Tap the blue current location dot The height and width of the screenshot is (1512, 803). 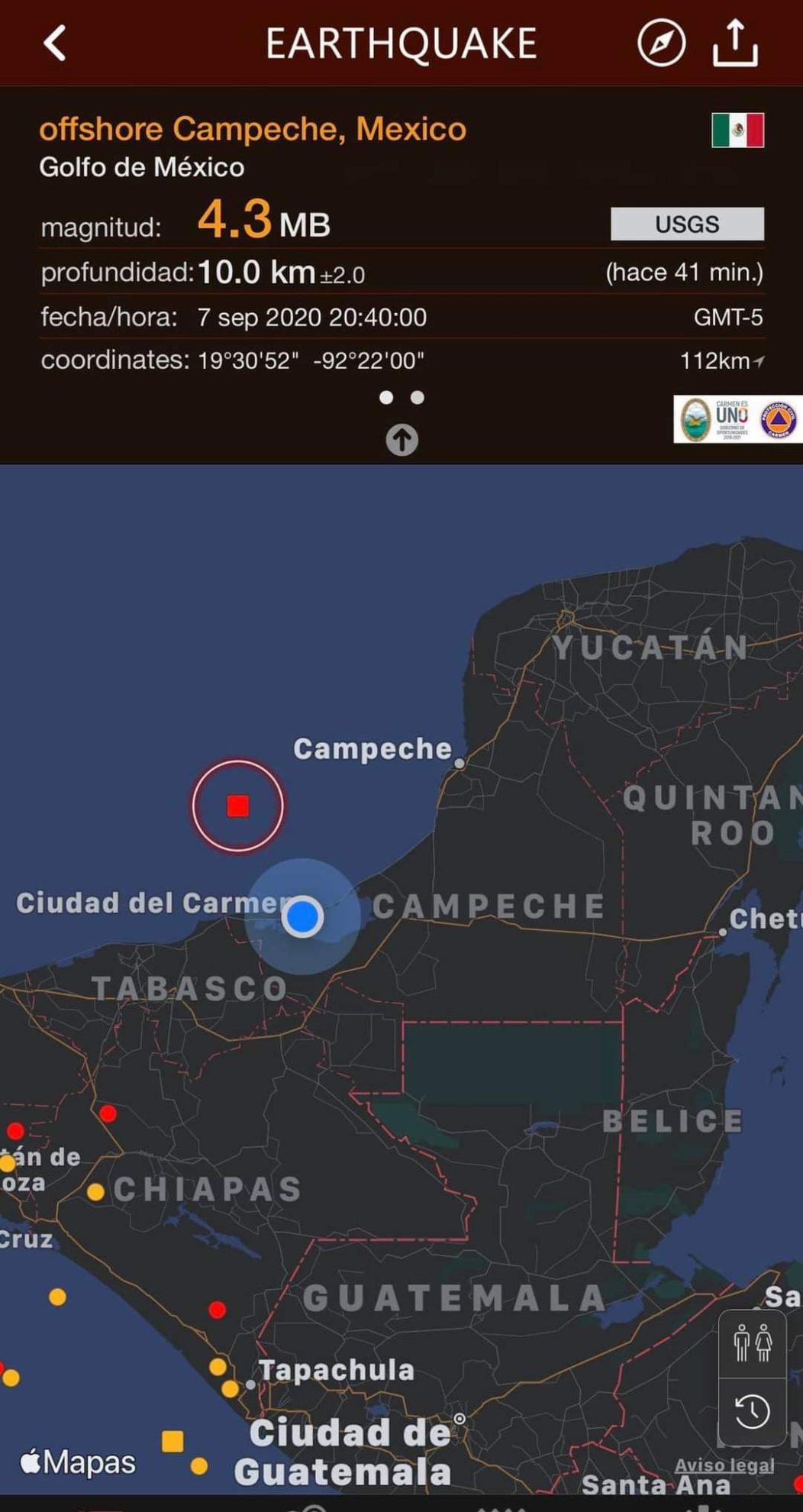pos(303,916)
